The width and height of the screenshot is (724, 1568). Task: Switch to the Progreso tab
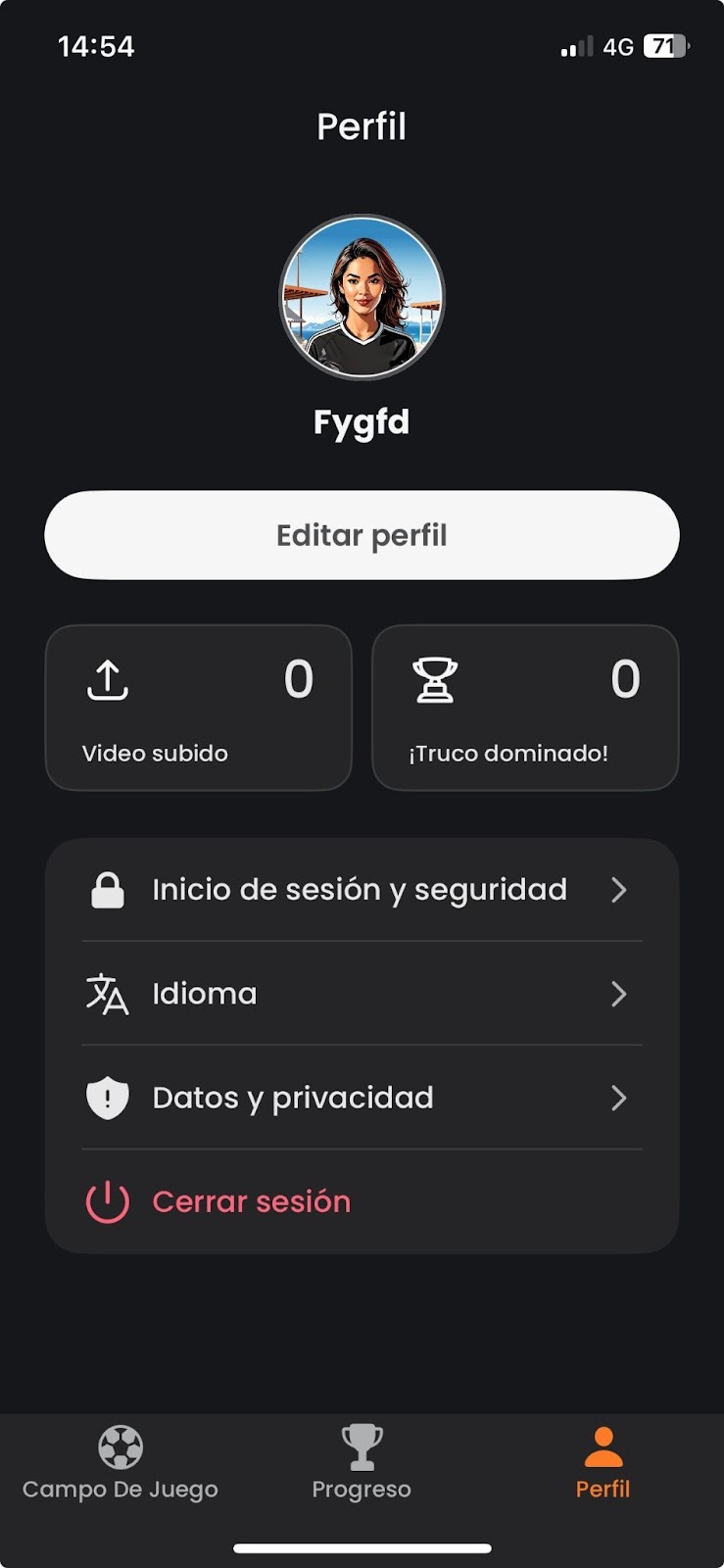pyautogui.click(x=362, y=1463)
